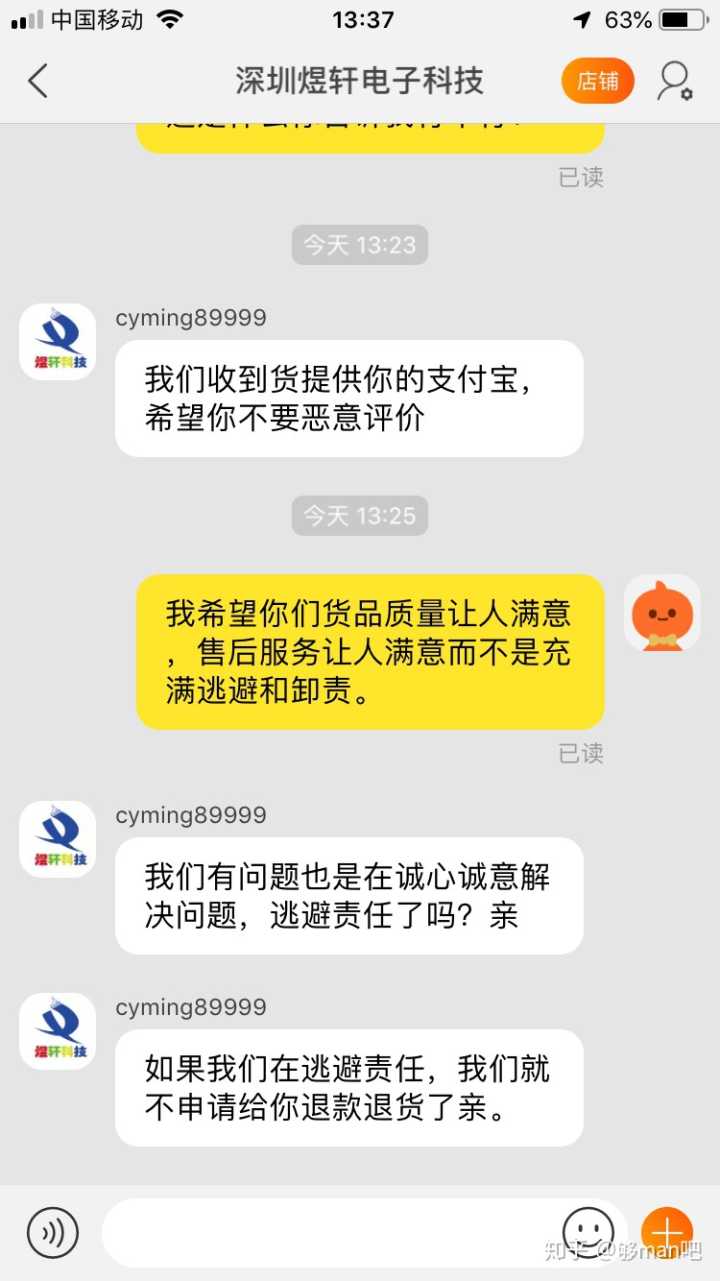Open the plus attachments menu
The image size is (720, 1281).
667,1232
